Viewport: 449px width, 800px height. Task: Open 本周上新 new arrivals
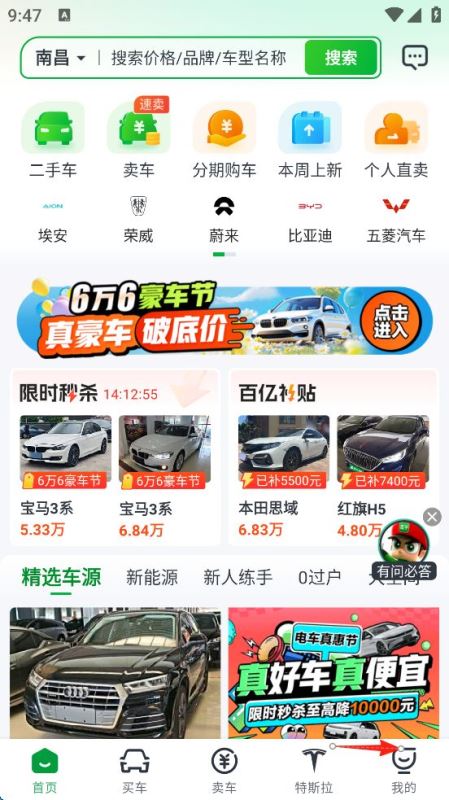(310, 140)
